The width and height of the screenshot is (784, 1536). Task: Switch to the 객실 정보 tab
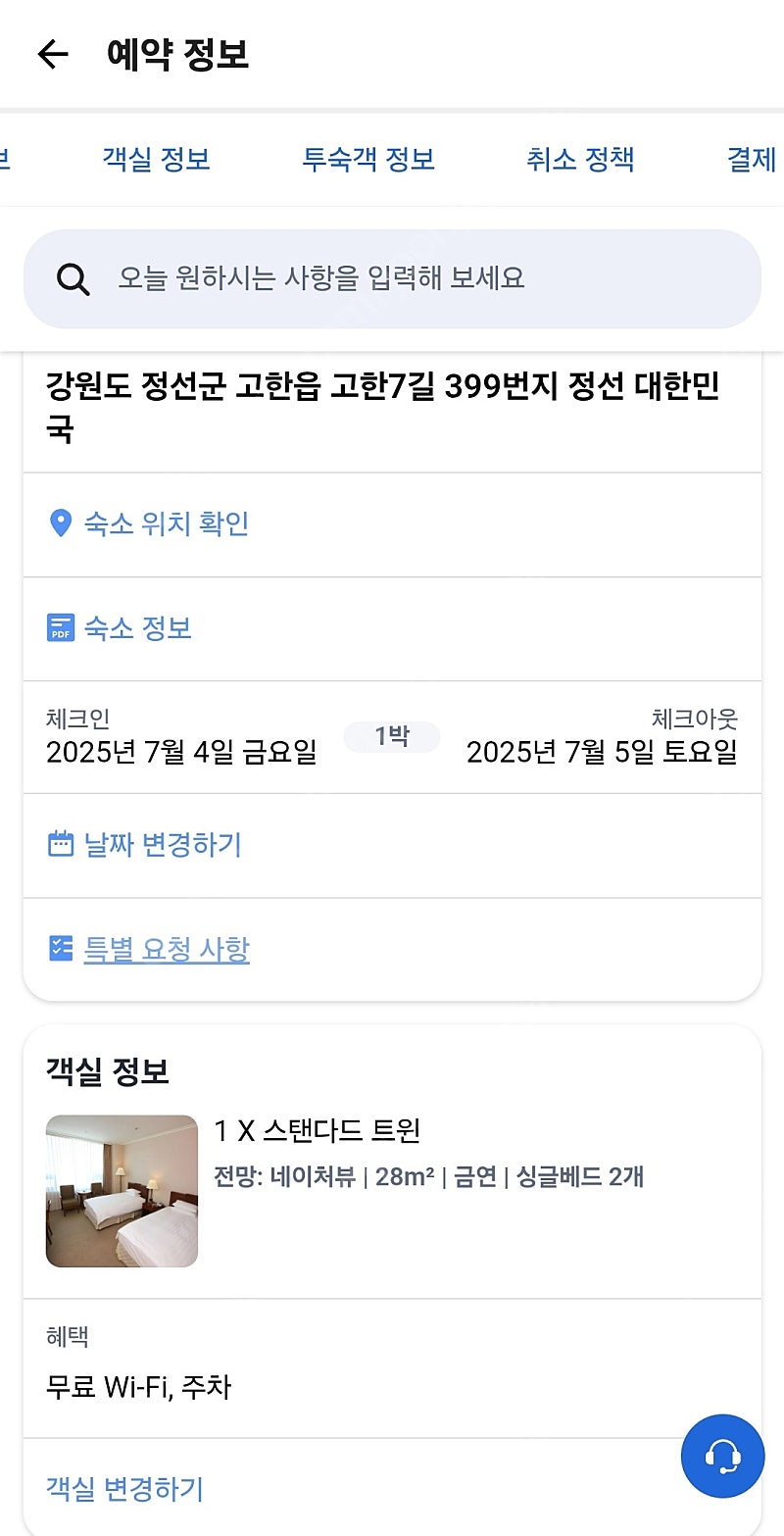157,159
